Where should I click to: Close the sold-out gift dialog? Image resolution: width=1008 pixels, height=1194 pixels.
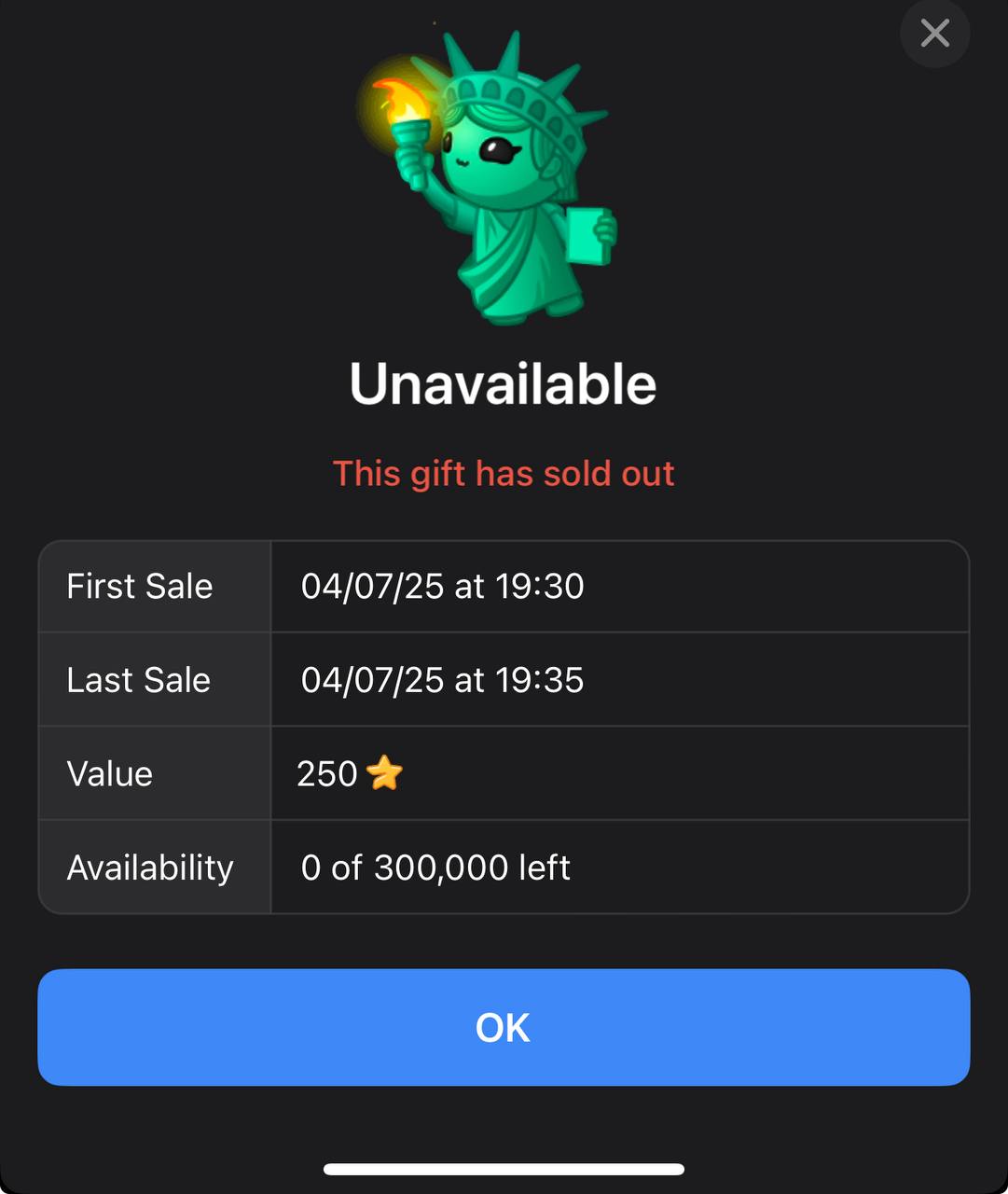pyautogui.click(x=934, y=34)
